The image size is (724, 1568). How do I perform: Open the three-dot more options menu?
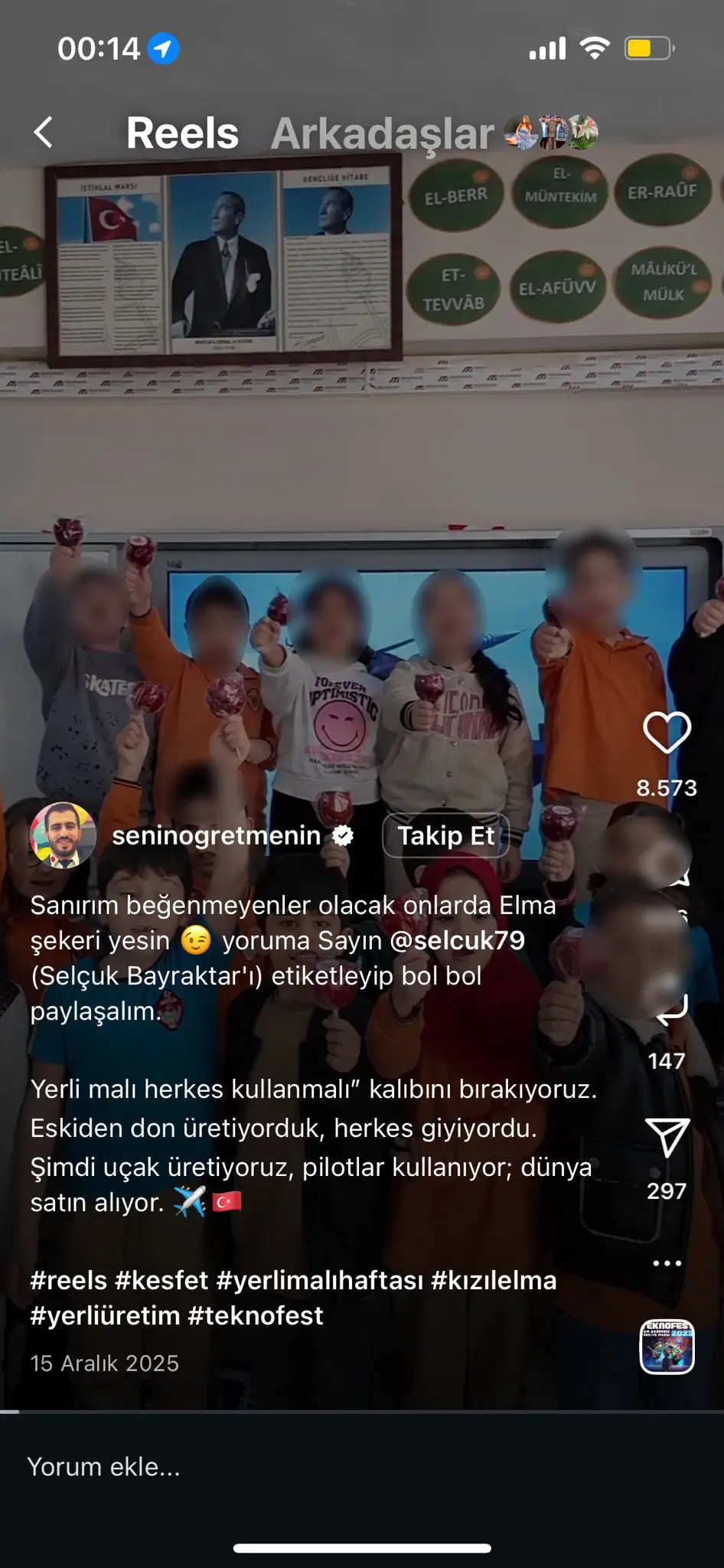667,1263
